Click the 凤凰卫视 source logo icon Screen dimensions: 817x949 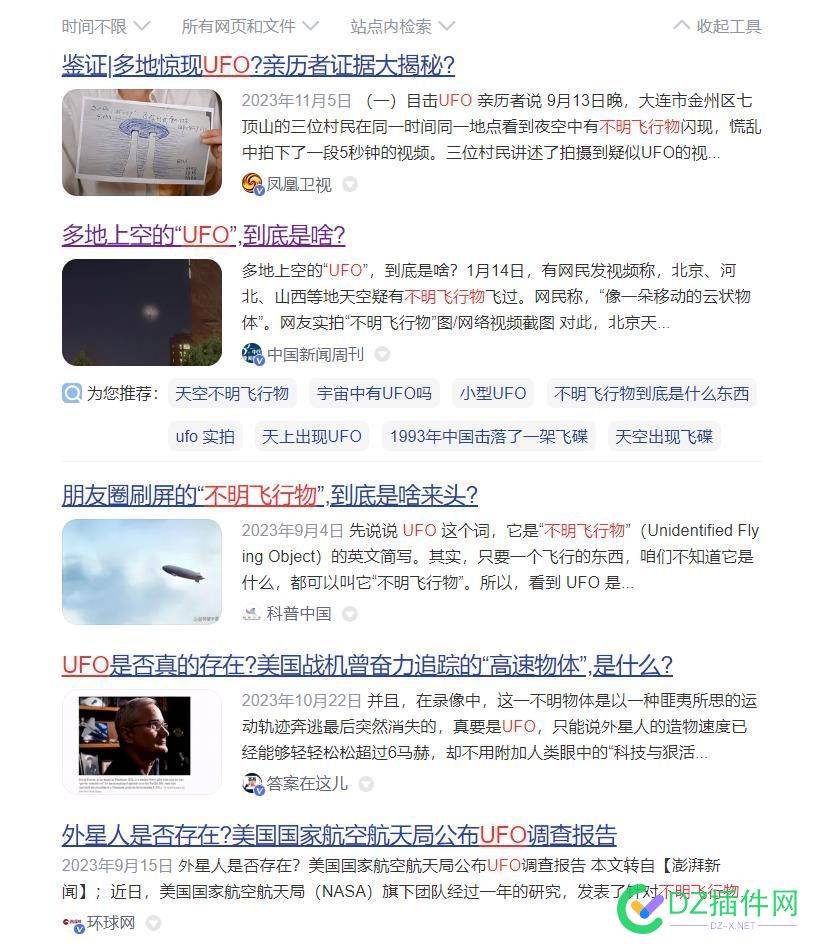point(251,184)
